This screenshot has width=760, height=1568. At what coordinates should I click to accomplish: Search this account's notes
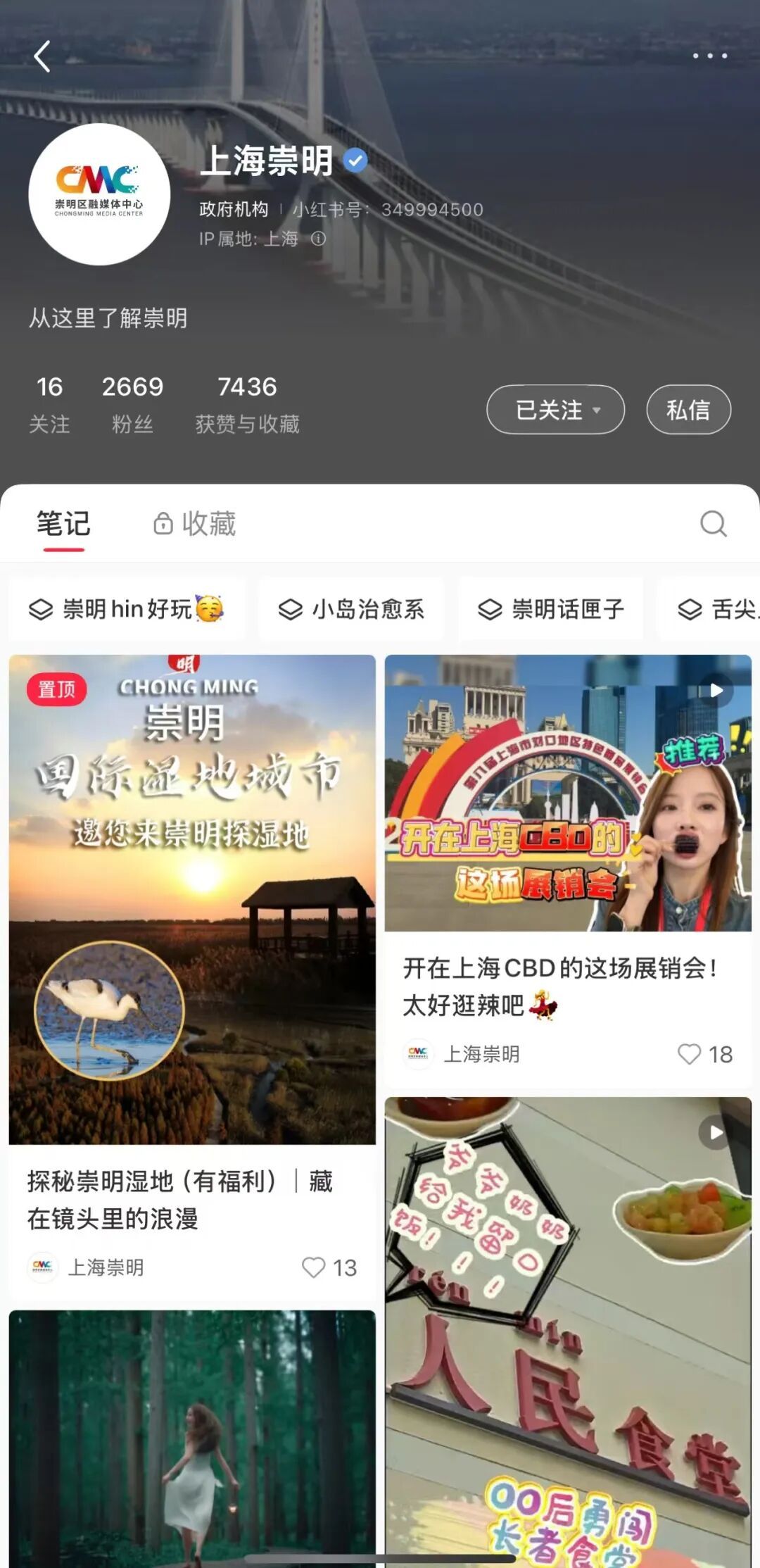tap(713, 524)
